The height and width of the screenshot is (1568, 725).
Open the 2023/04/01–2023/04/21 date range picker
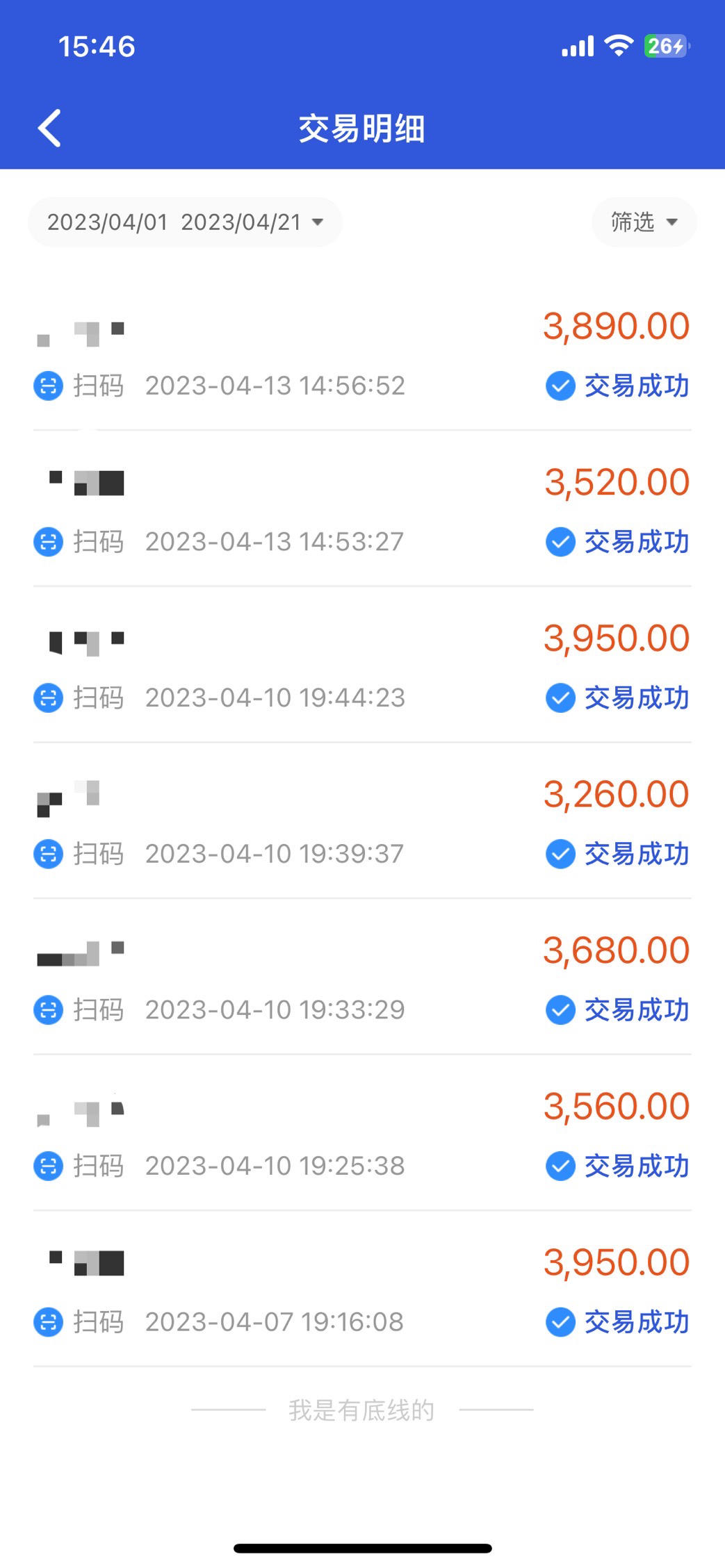185,222
